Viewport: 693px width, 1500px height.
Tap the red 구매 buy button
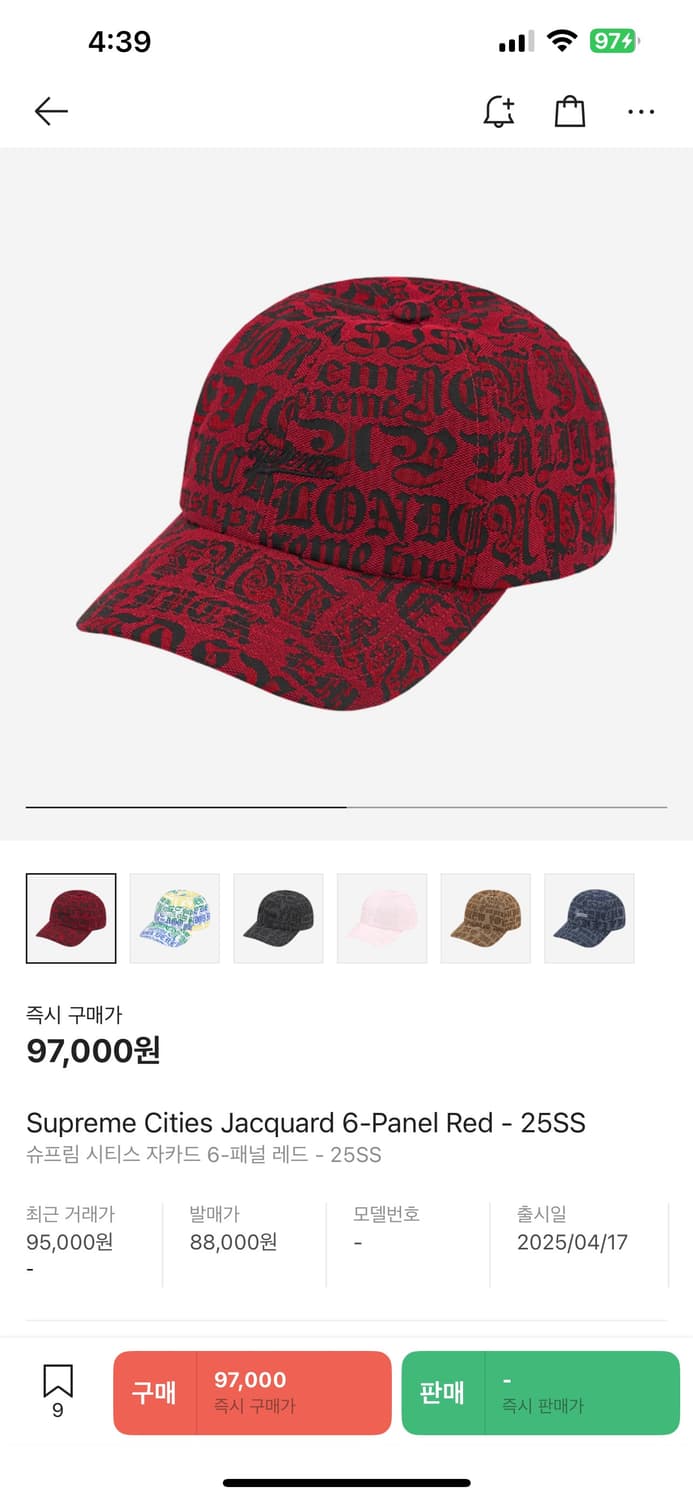click(252, 1392)
